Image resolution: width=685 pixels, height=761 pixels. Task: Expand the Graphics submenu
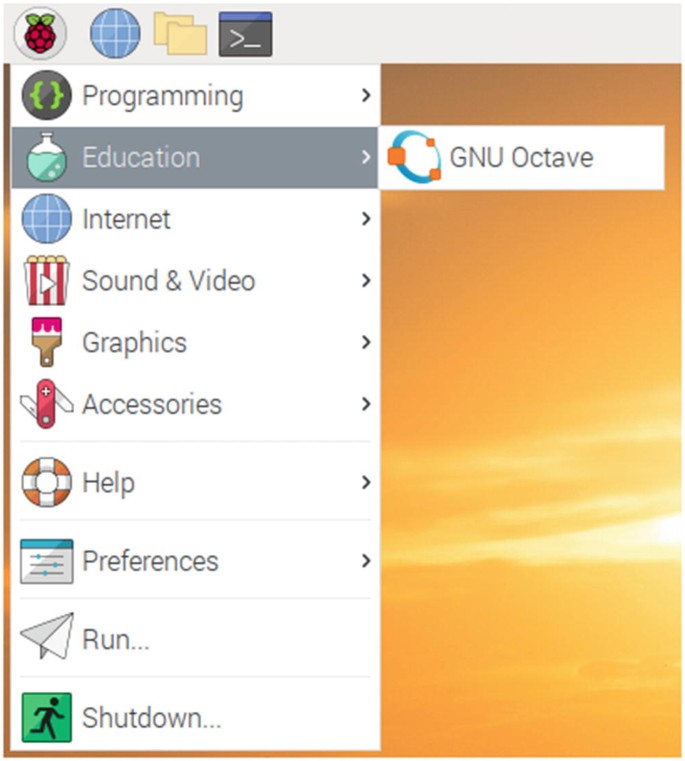(x=134, y=343)
